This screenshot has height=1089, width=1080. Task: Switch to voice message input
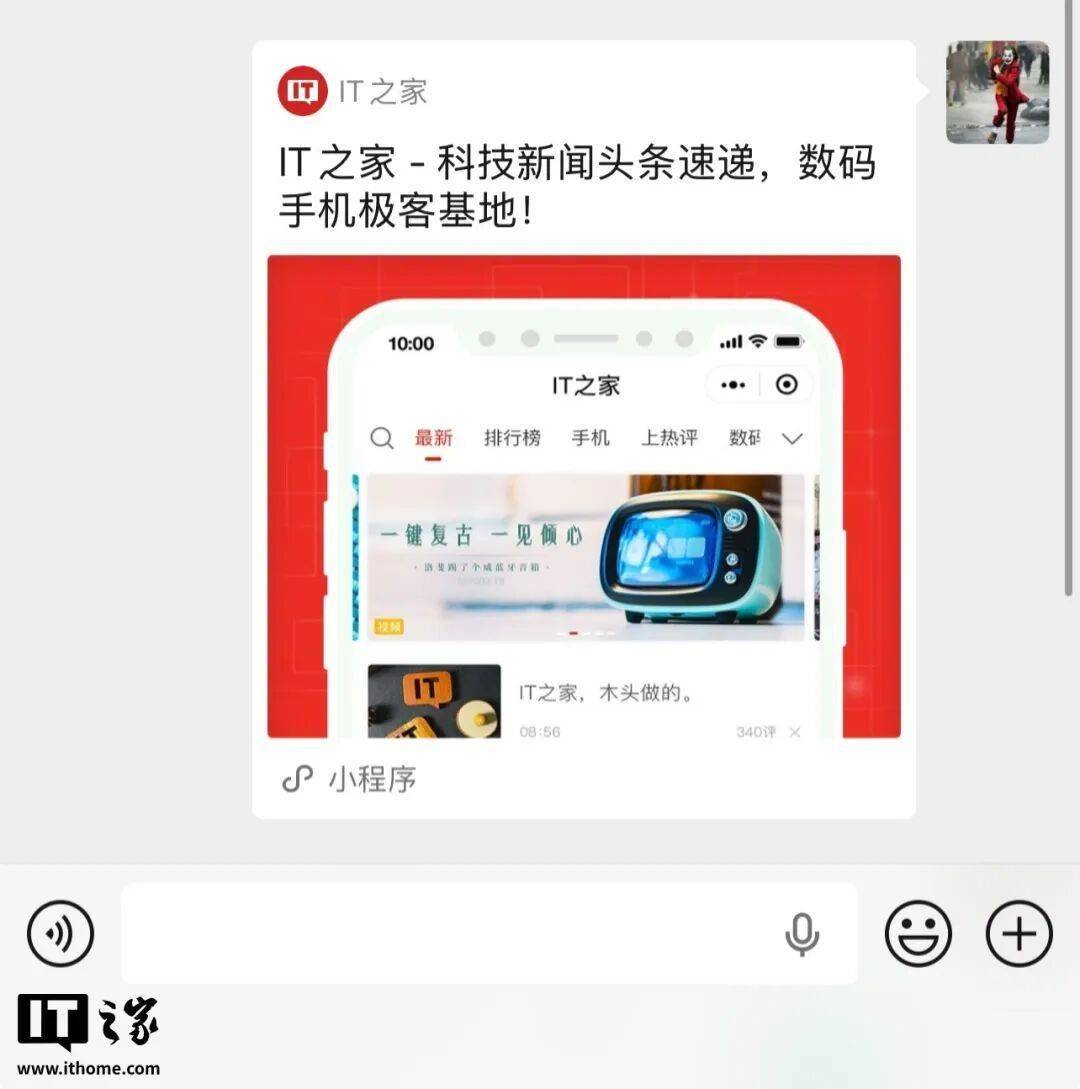[60, 934]
